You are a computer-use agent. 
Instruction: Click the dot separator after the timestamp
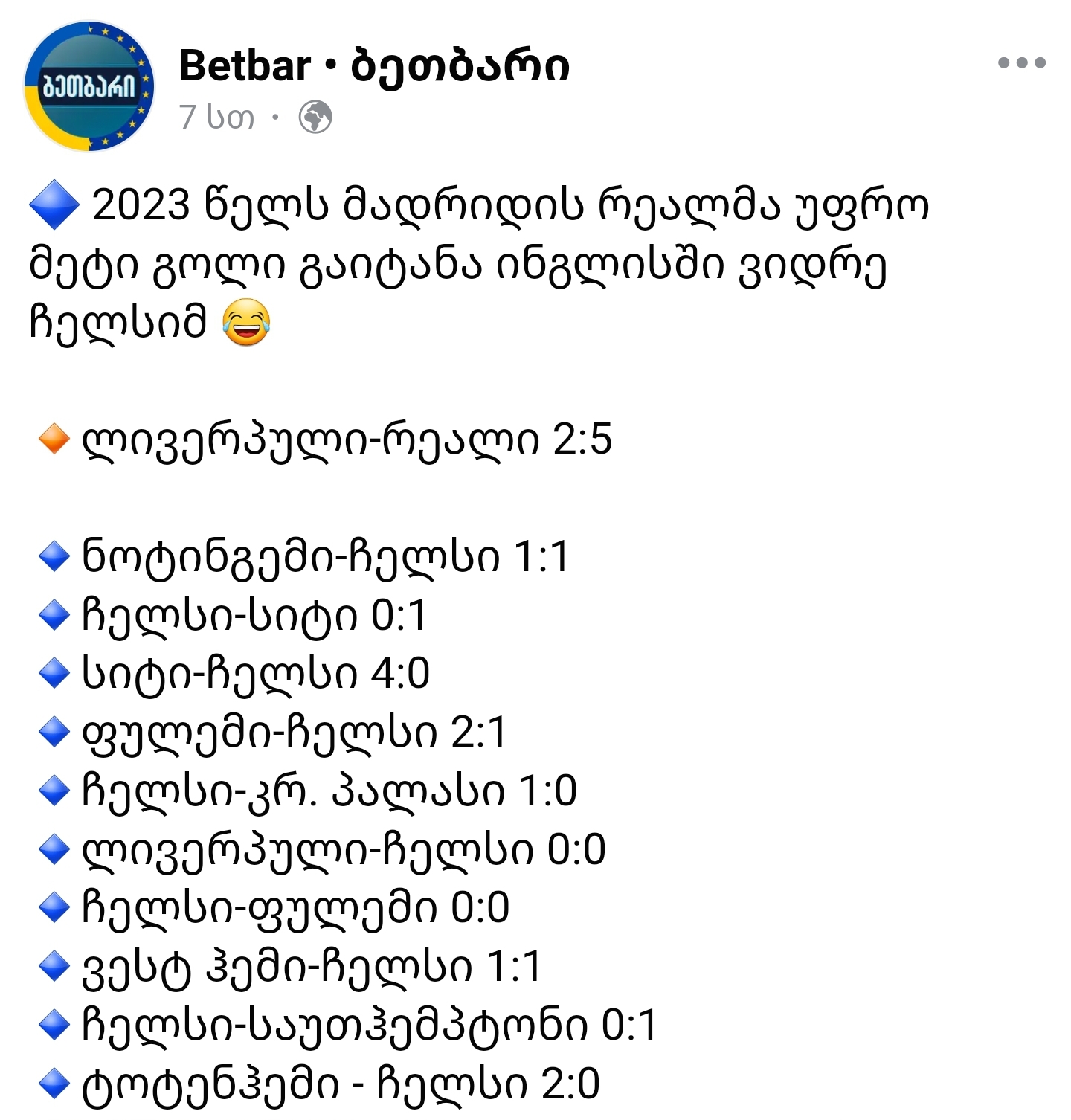tap(277, 118)
